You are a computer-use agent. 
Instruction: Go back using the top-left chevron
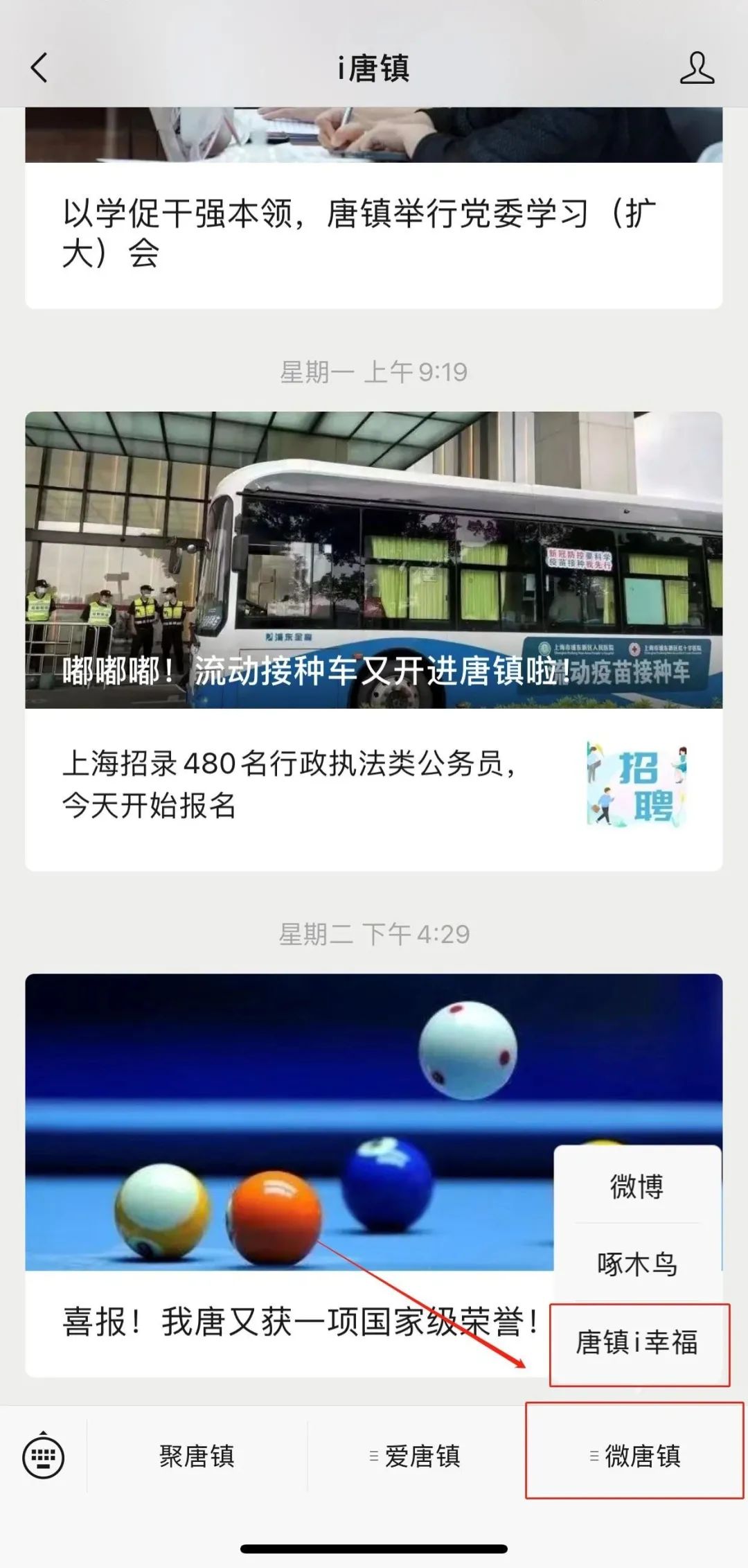click(x=39, y=69)
